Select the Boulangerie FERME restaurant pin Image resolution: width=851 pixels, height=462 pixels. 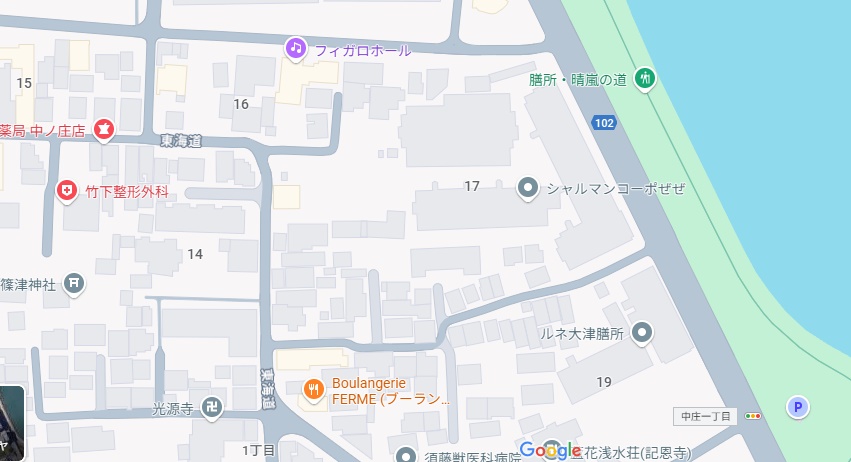coord(313,389)
